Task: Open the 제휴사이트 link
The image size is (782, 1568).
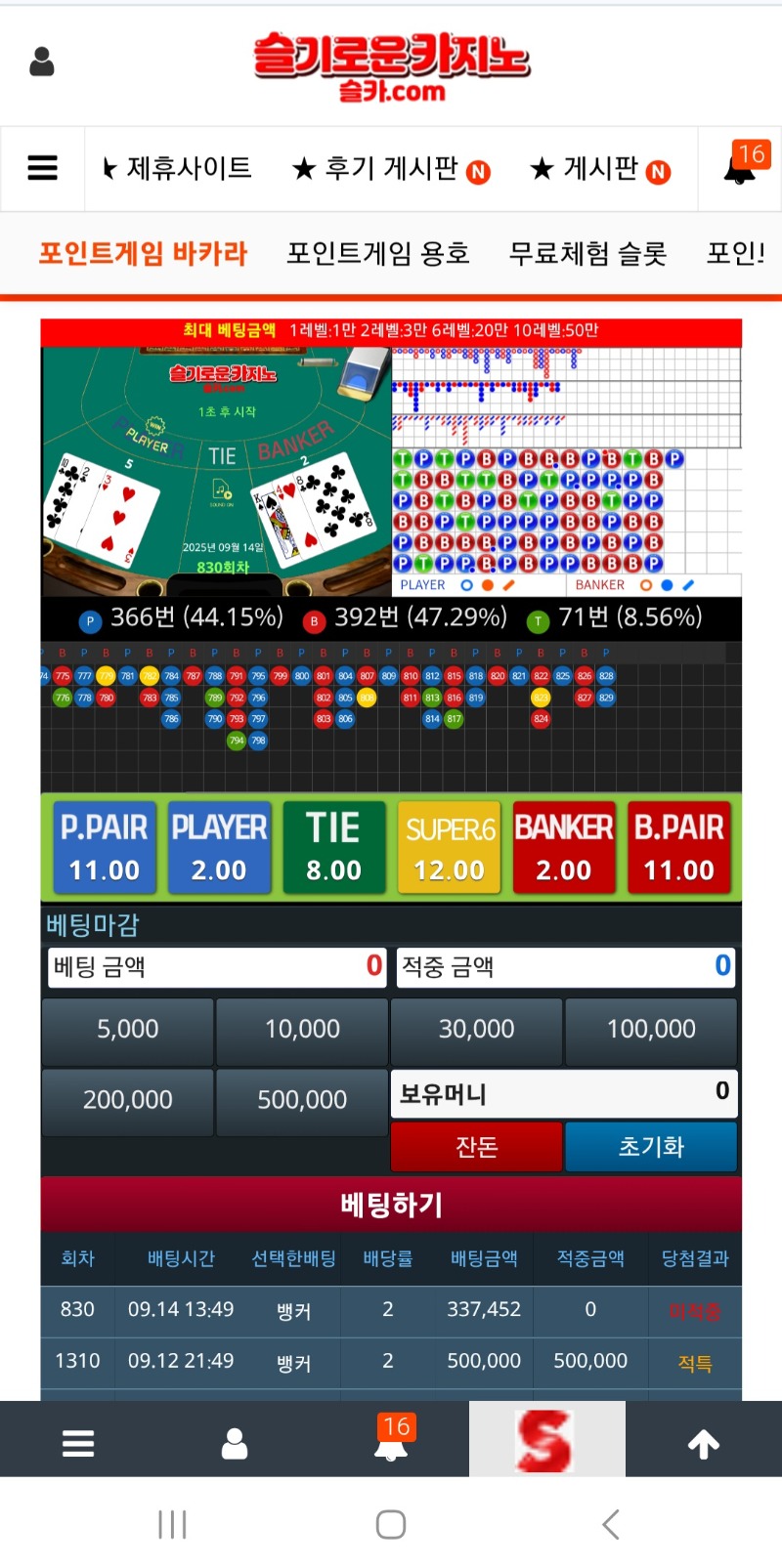Action: (x=179, y=169)
